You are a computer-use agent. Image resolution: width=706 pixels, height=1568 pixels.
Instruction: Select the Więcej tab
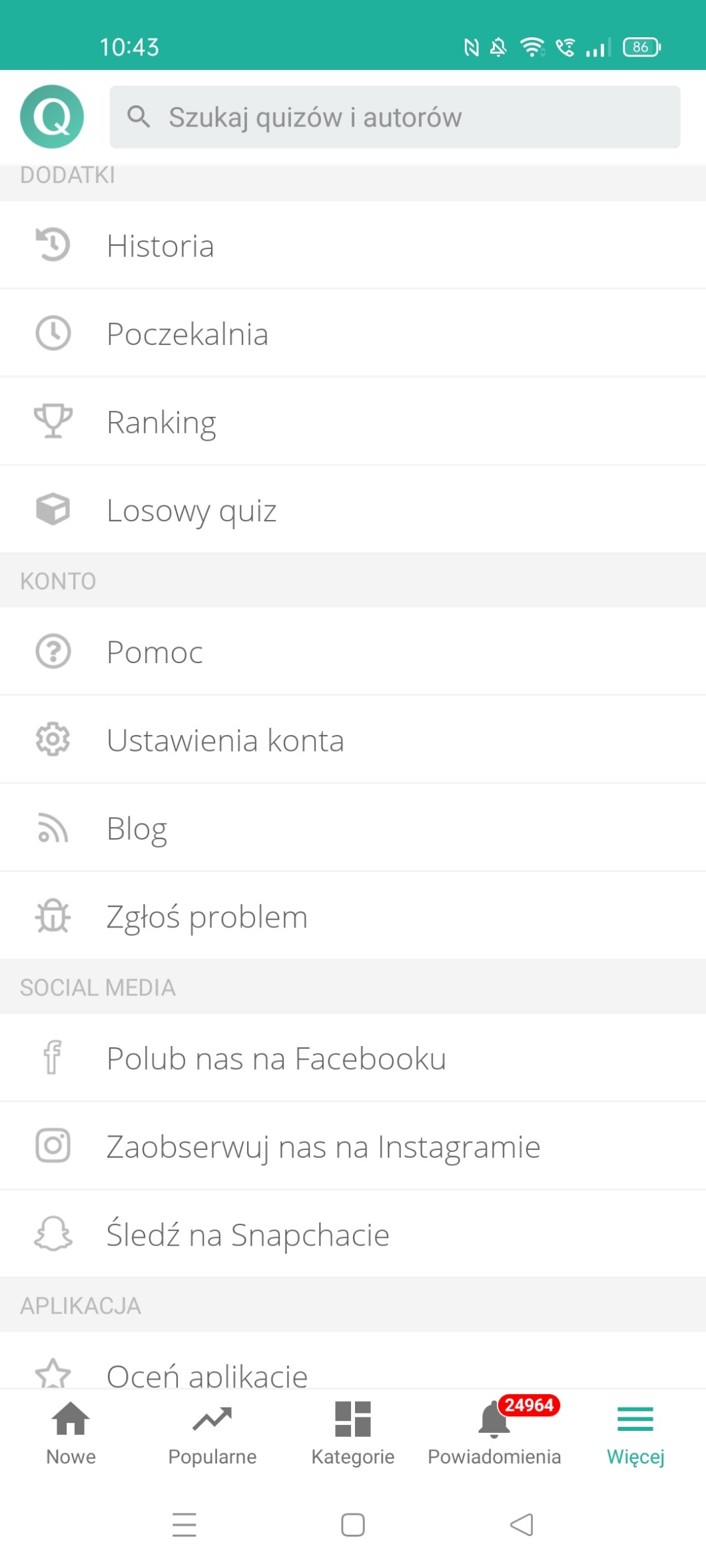click(635, 1433)
